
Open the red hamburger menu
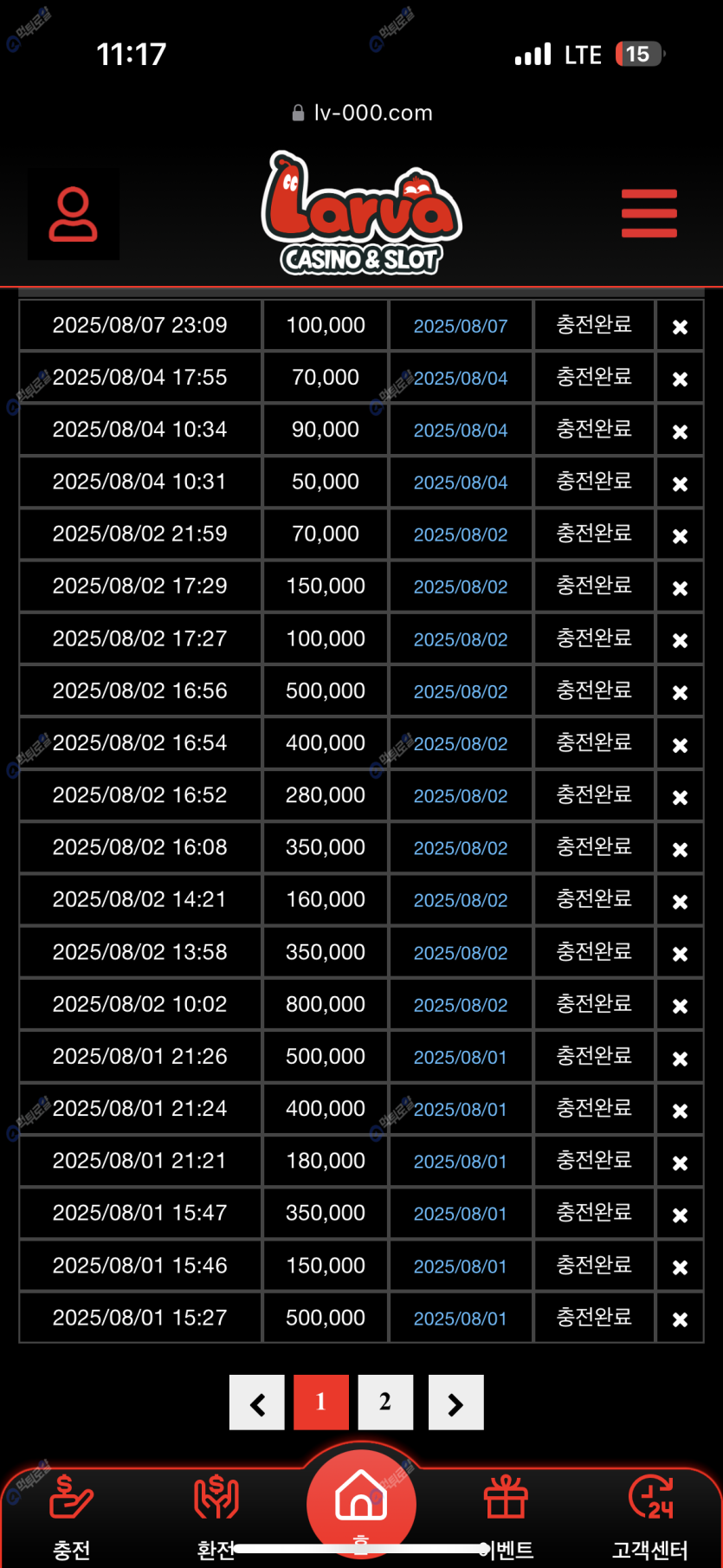[x=649, y=213]
